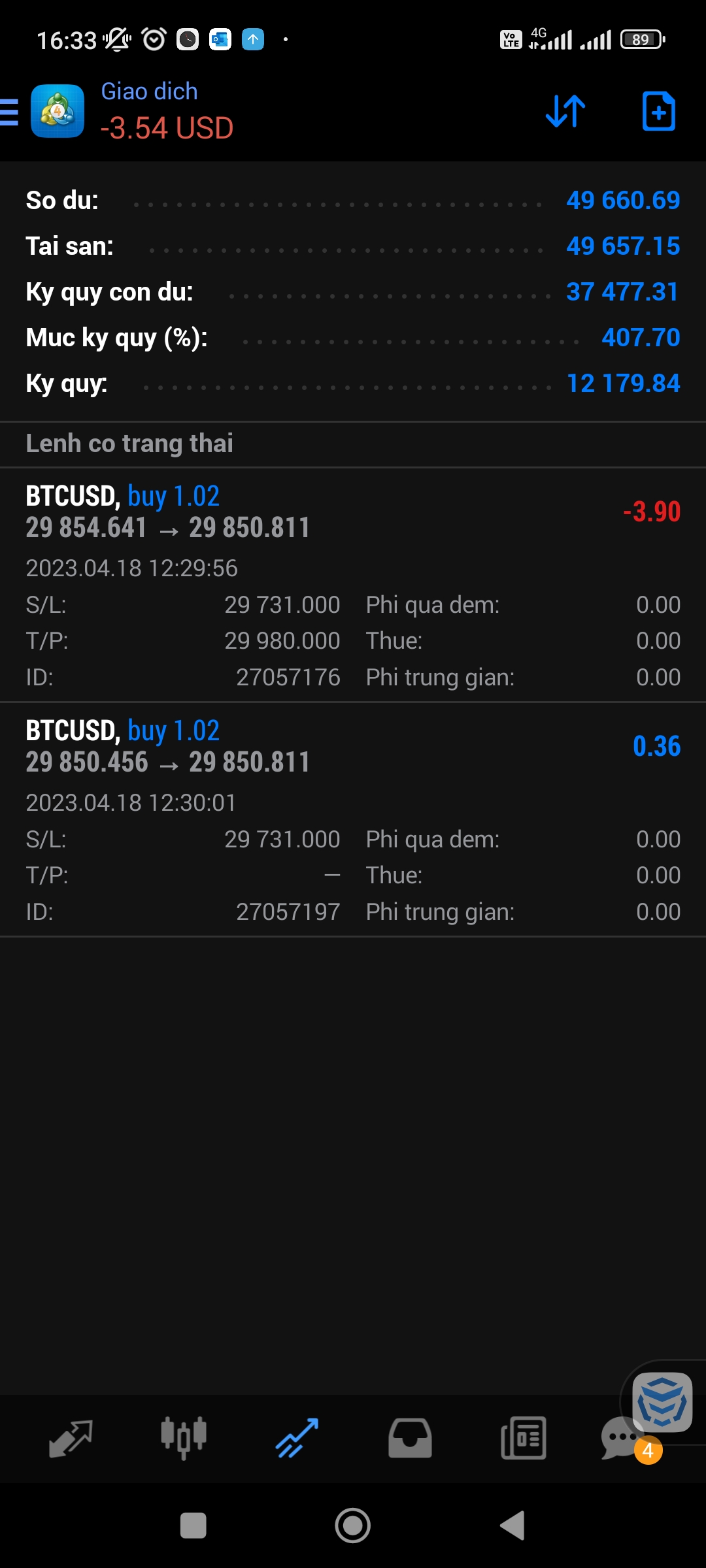Open BTCUSD position with ID 27057176

click(353, 585)
